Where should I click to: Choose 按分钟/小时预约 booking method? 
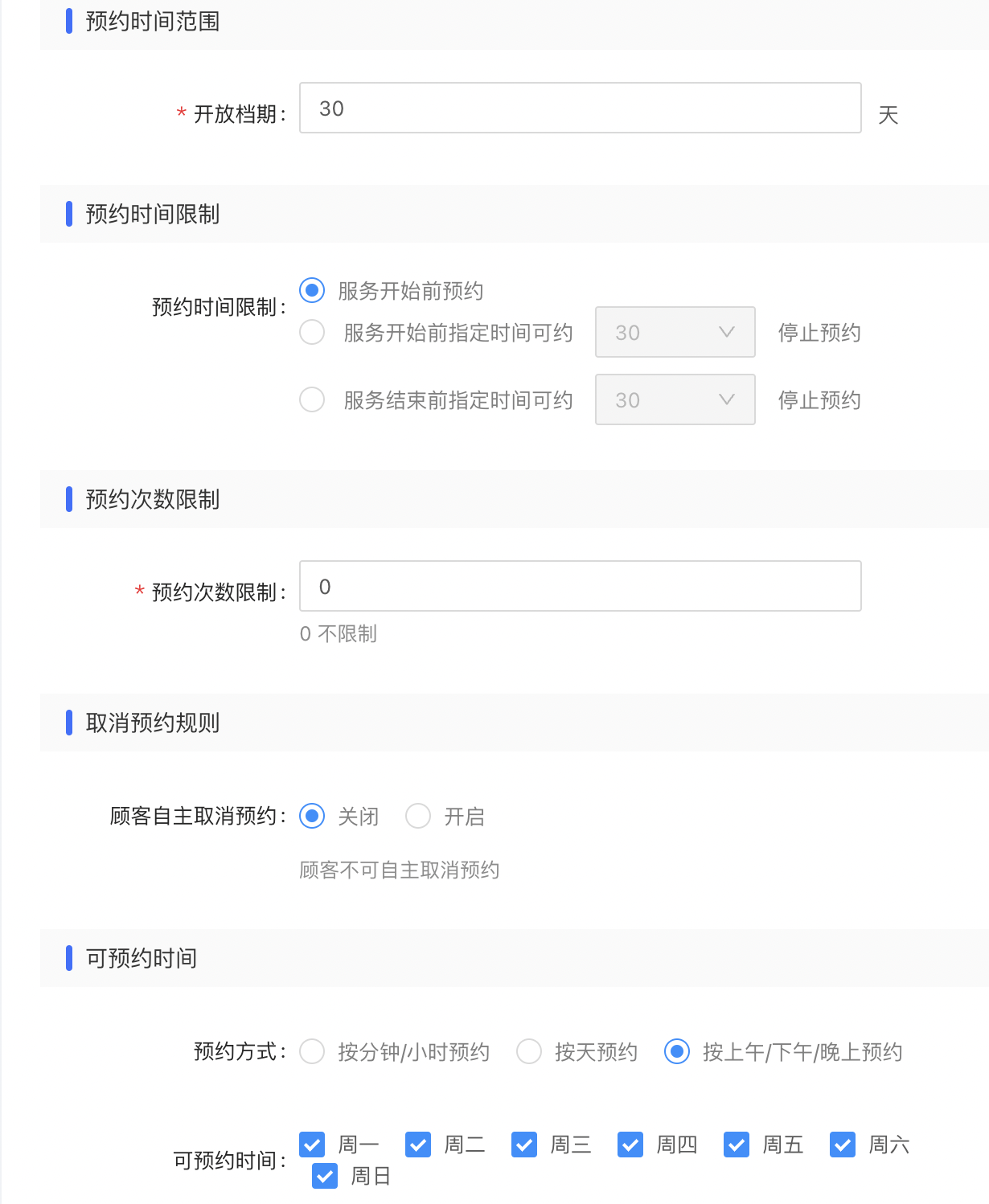[312, 1051]
